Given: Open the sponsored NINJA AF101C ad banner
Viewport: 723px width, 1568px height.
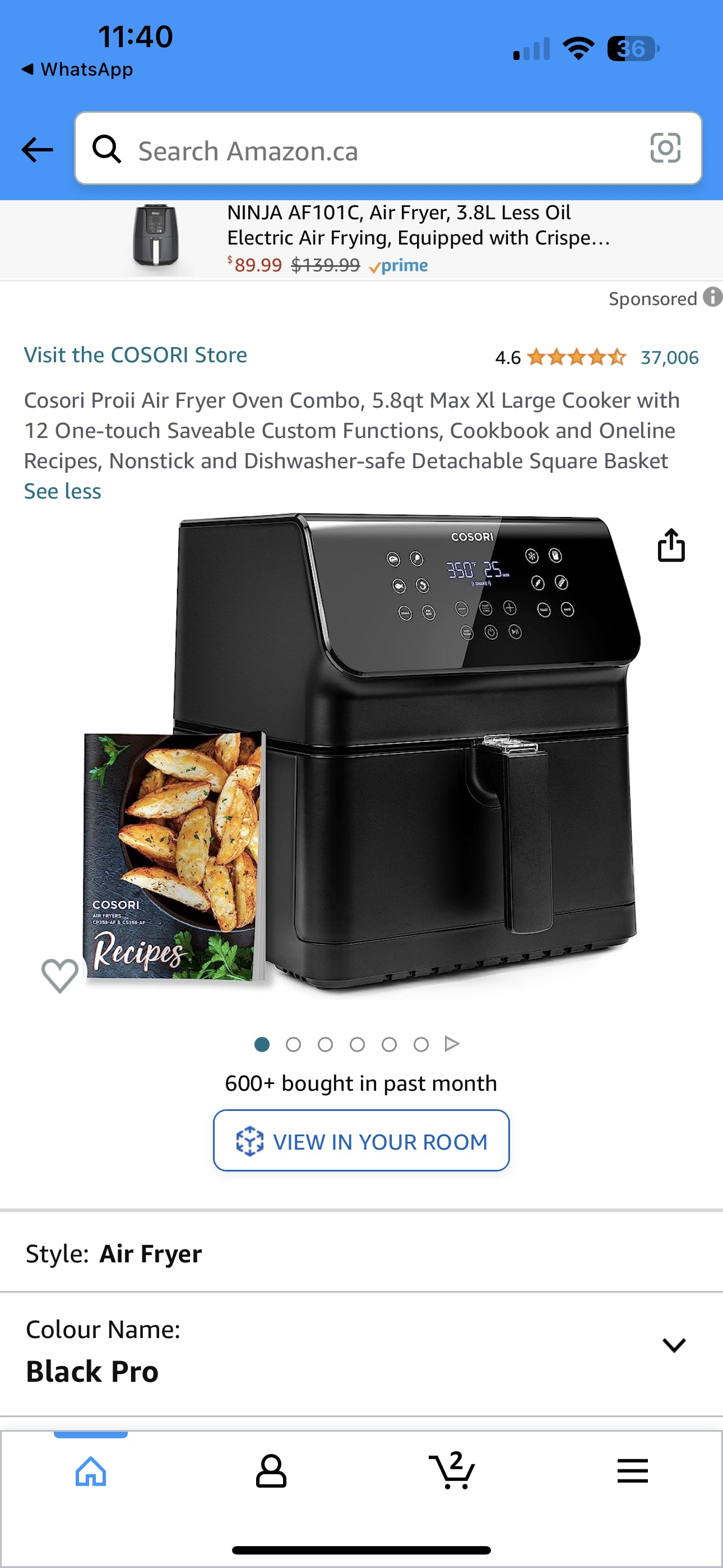Looking at the screenshot, I should point(361,238).
